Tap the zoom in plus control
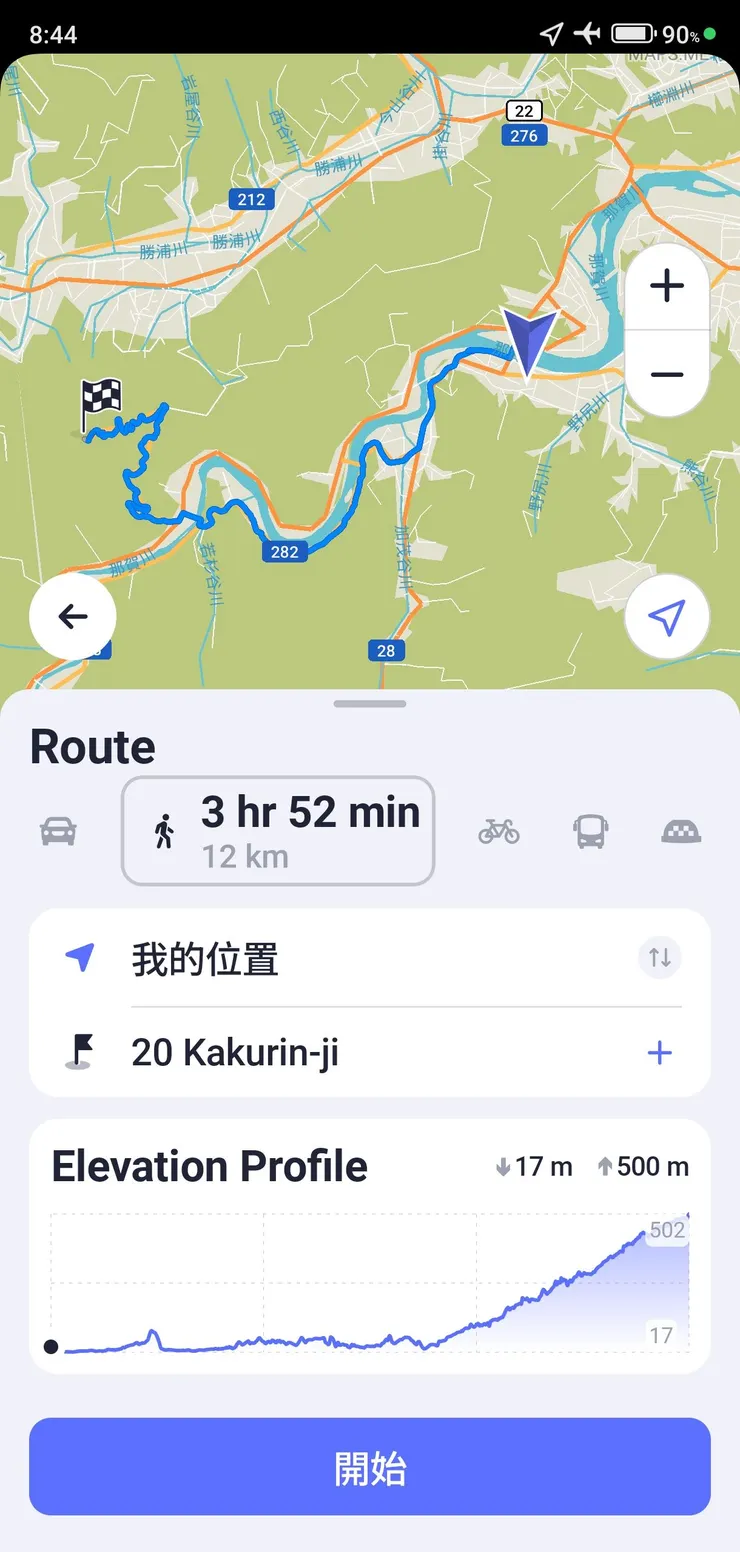The image size is (740, 1552). point(666,286)
